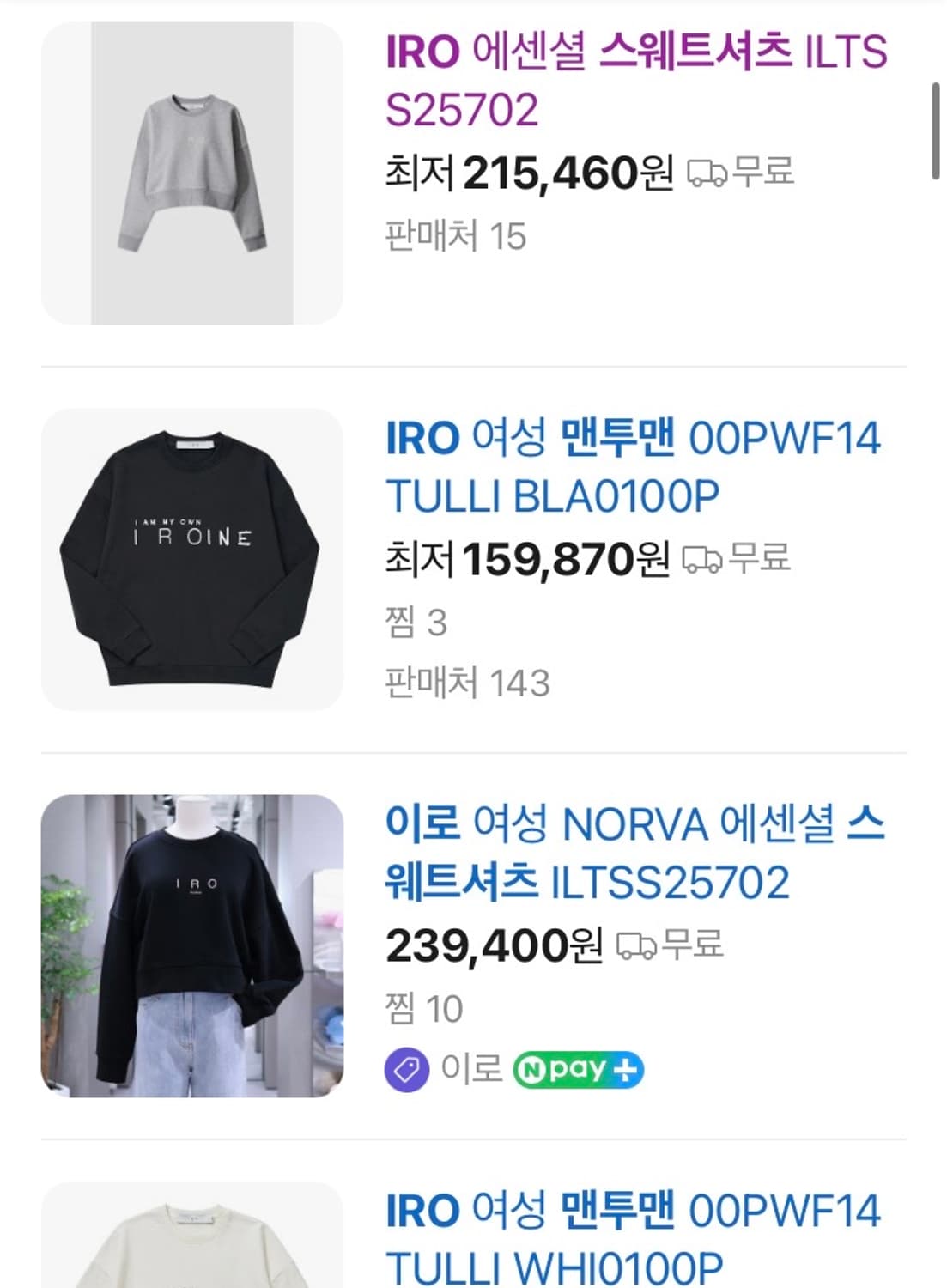Click the Npay+ payment badge
Screen dimensions: 947x1288
point(577,1067)
